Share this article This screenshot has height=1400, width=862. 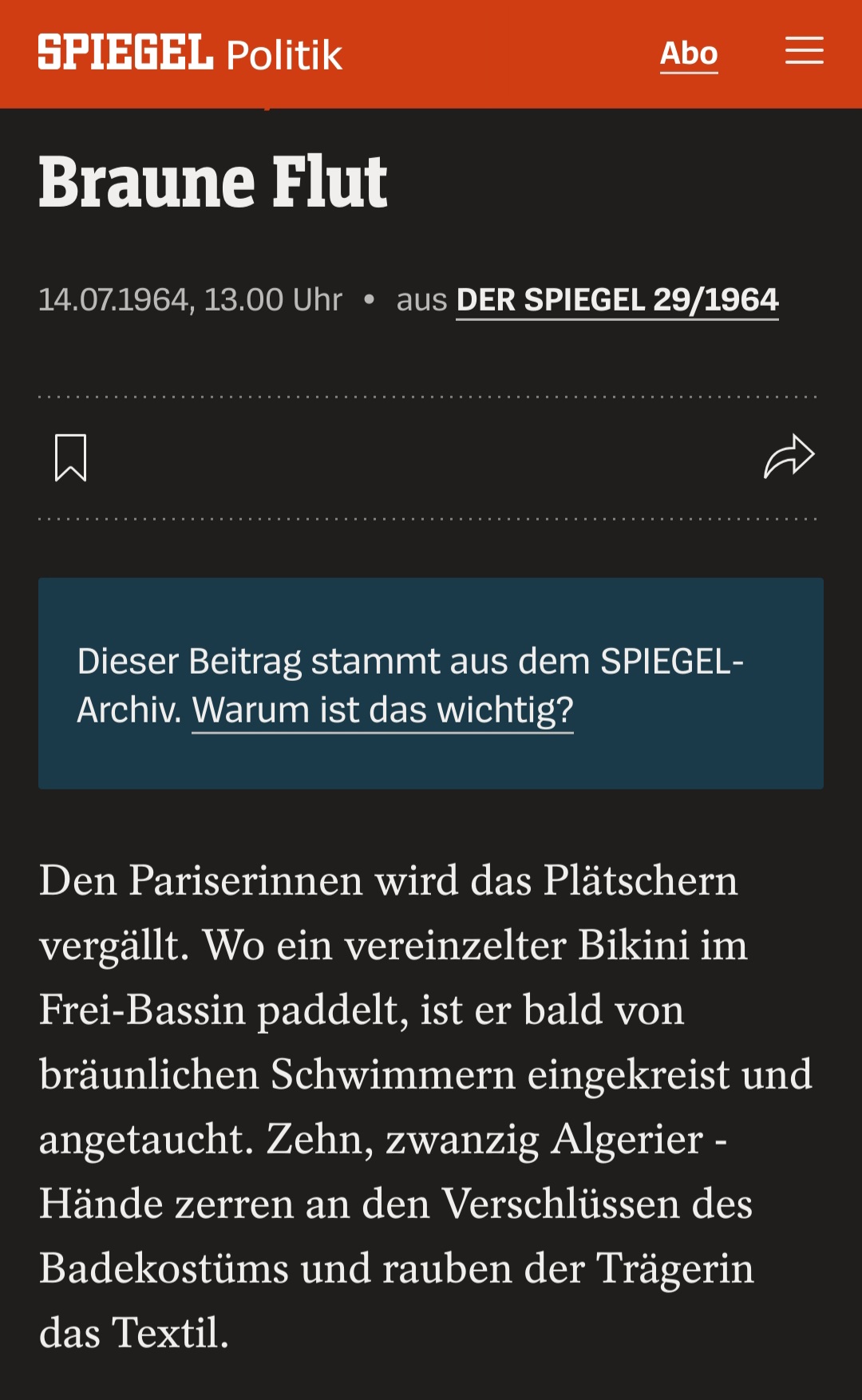pos(789,456)
